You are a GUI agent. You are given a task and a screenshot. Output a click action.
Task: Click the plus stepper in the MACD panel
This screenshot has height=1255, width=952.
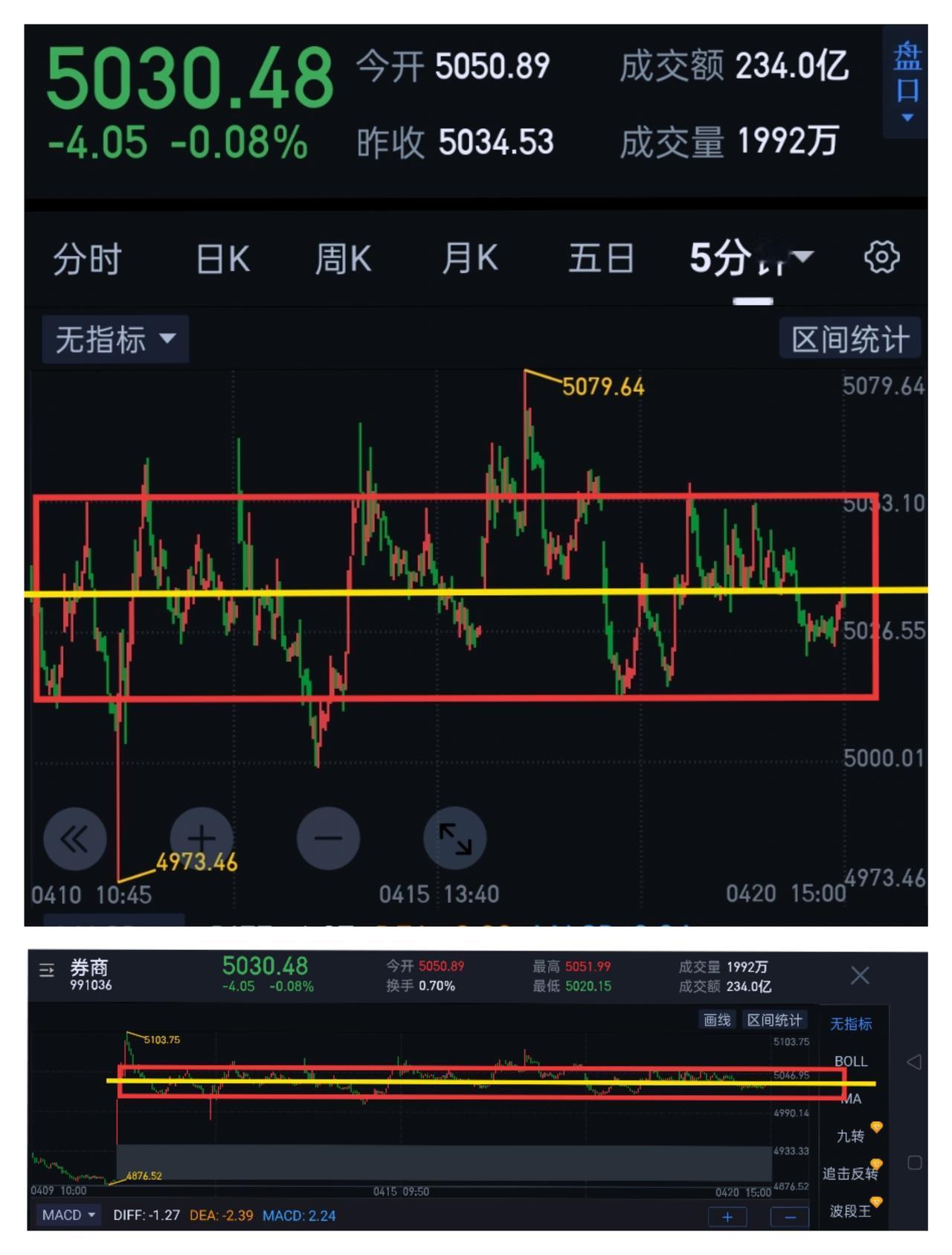click(727, 1216)
